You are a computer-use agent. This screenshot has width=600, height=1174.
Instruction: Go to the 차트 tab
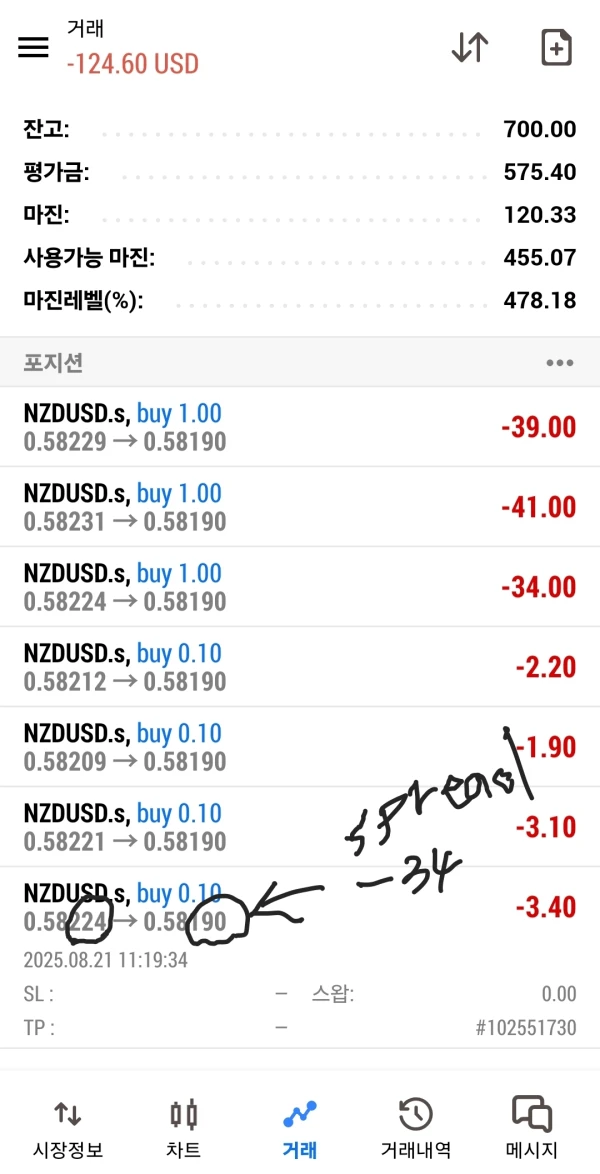pyautogui.click(x=184, y=1126)
